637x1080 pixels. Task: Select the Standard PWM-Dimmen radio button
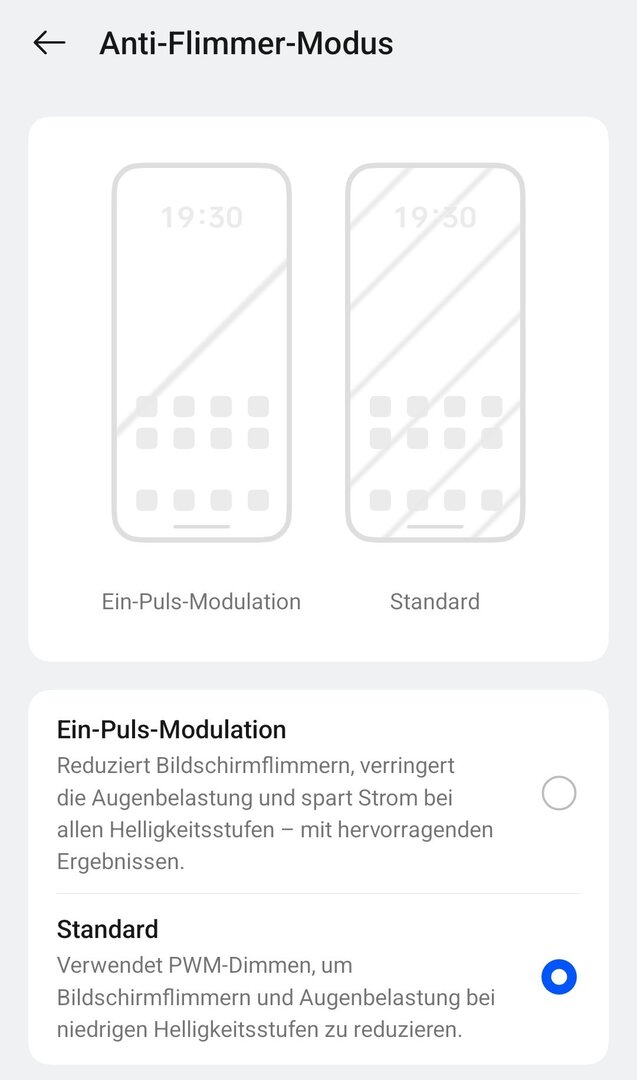click(x=558, y=977)
